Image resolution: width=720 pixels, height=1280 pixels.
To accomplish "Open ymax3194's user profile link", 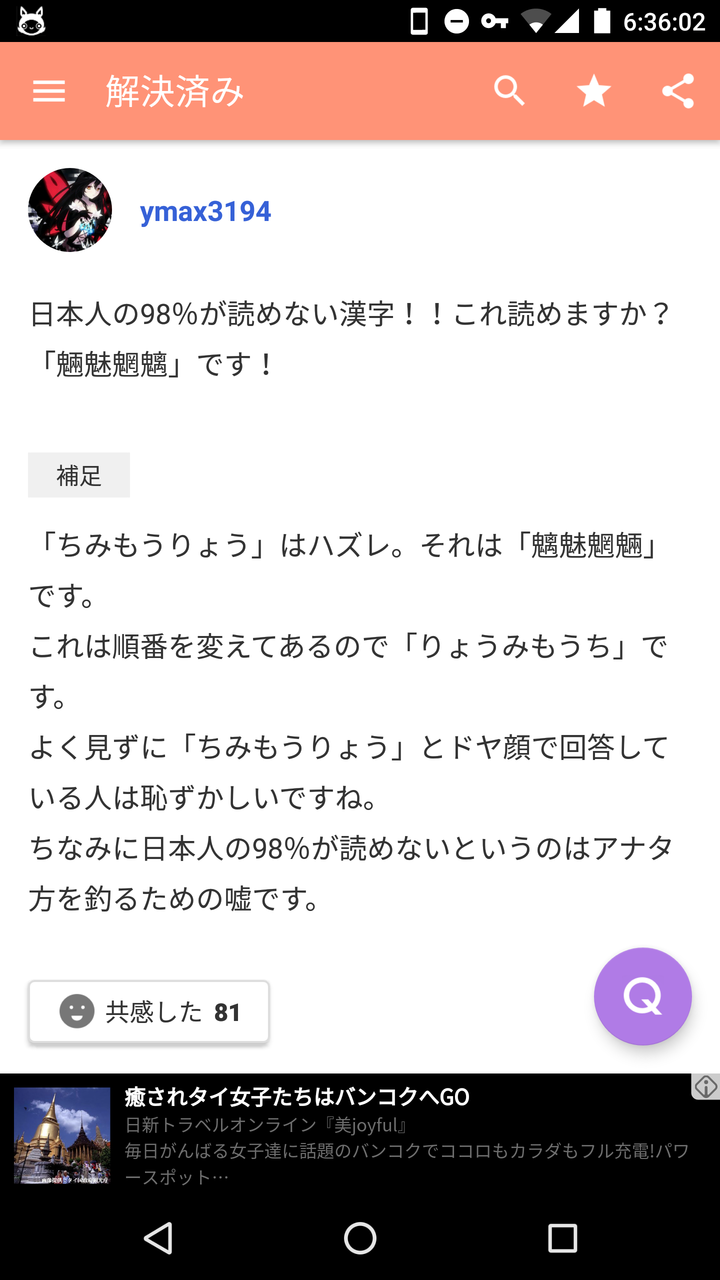I will point(205,211).
